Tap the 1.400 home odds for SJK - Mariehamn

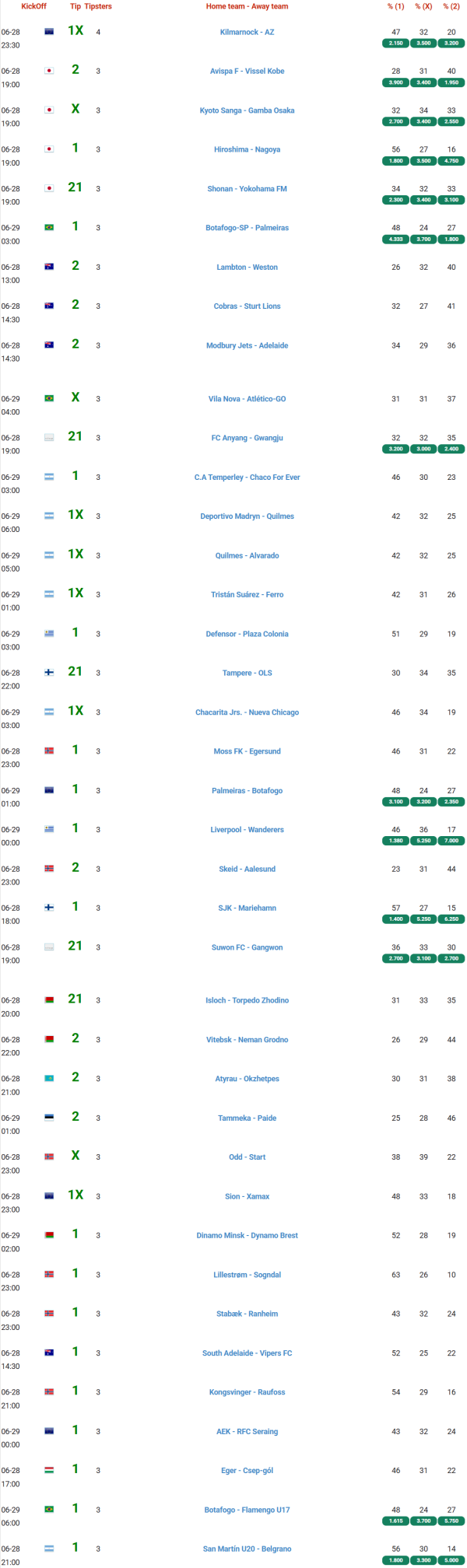(395, 919)
